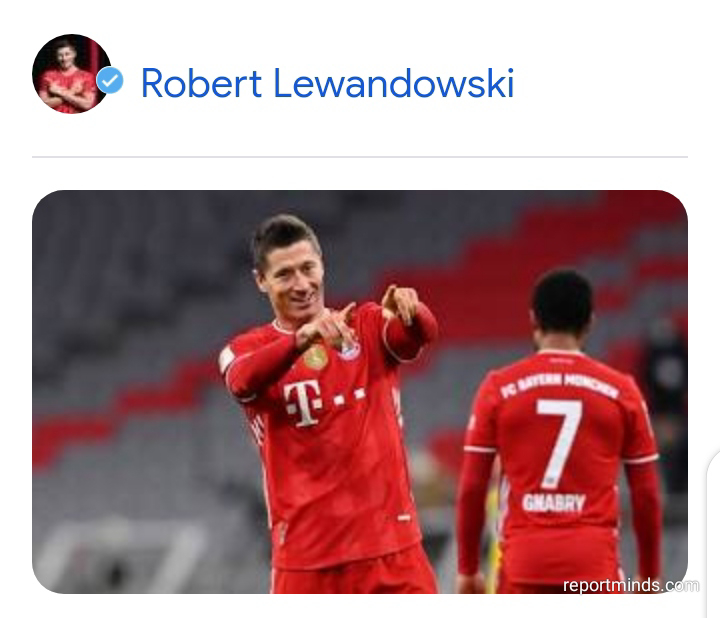Open the Robert Lewandowski name link
Image resolution: width=720 pixels, height=618 pixels.
(327, 83)
